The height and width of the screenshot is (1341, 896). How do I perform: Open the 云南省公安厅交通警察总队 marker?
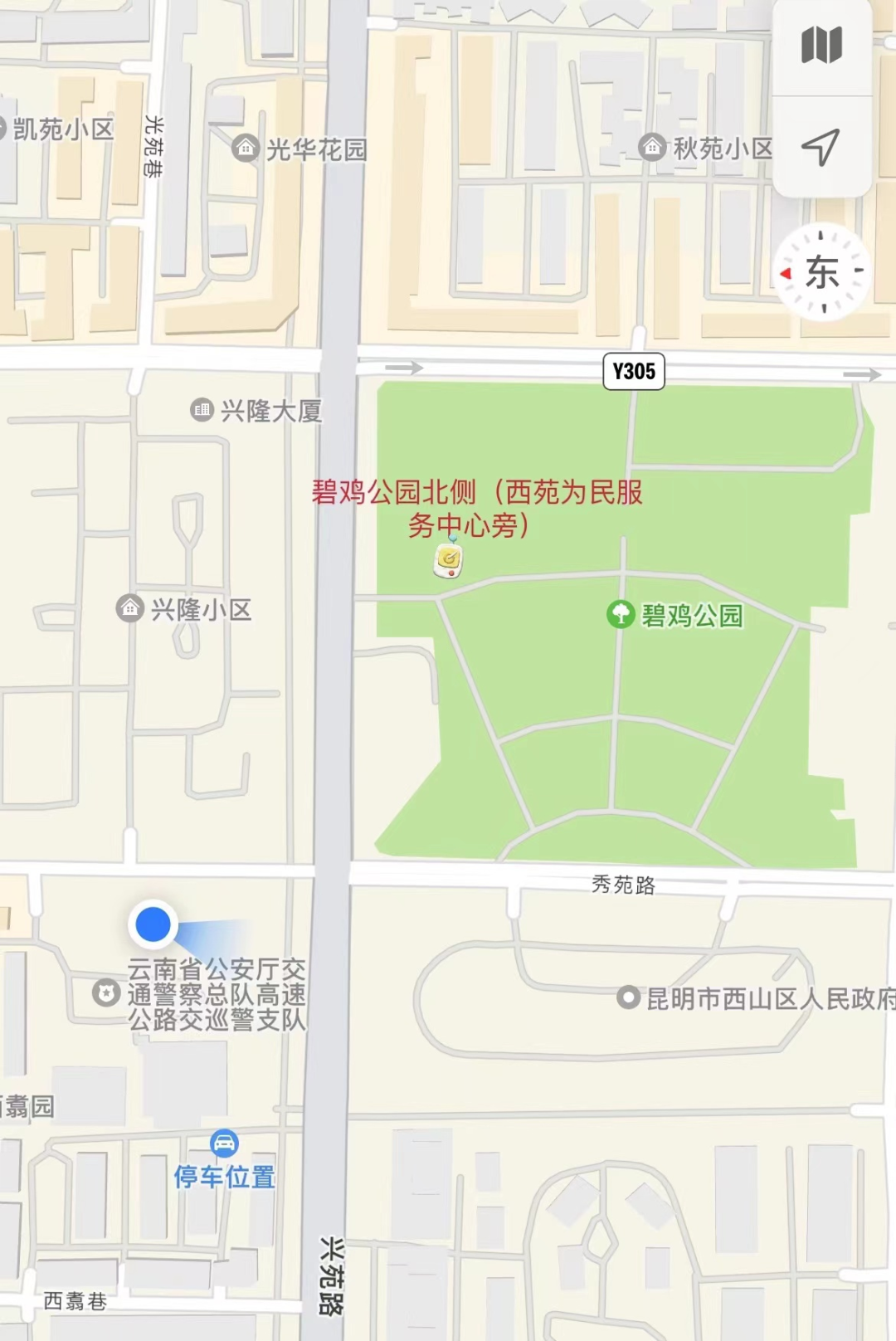[x=106, y=992]
